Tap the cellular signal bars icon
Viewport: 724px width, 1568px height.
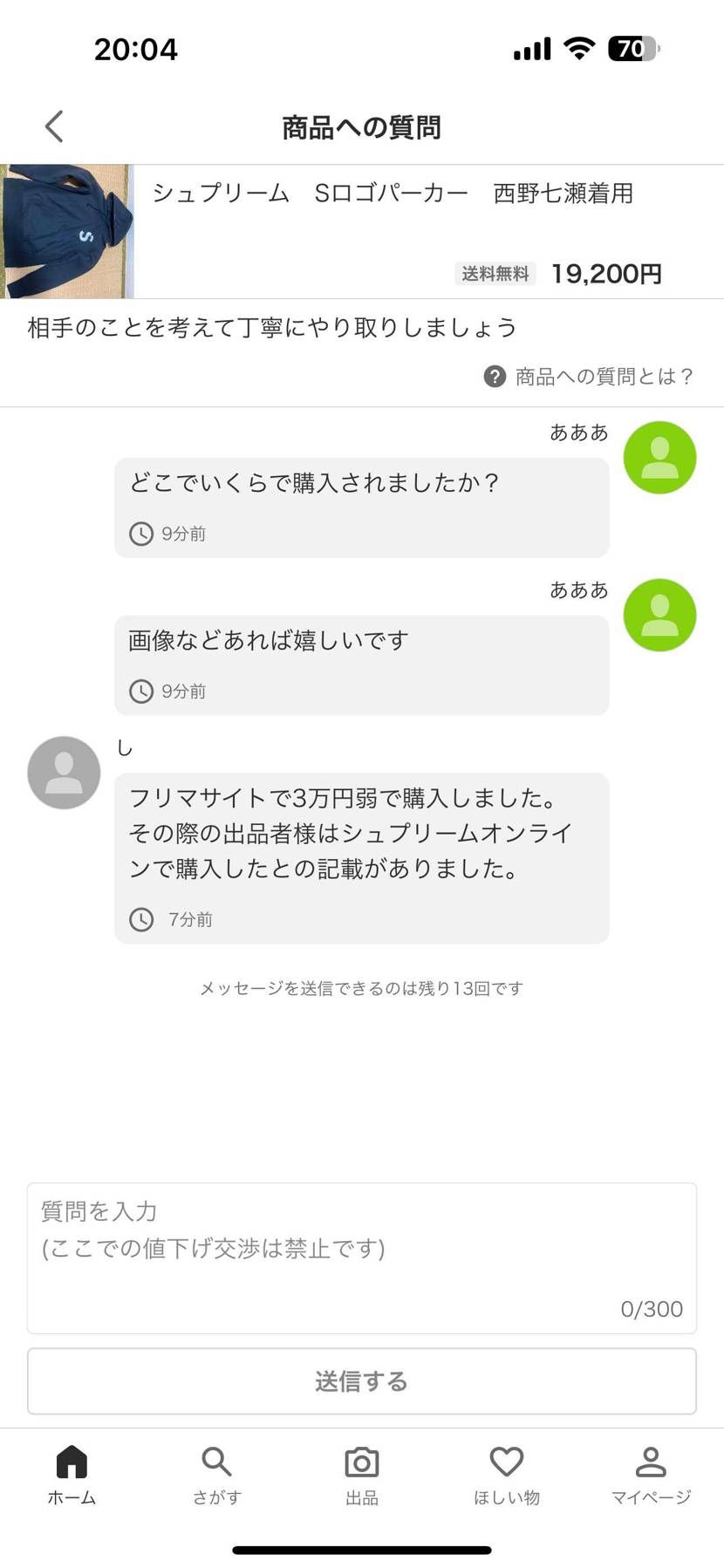tap(531, 48)
